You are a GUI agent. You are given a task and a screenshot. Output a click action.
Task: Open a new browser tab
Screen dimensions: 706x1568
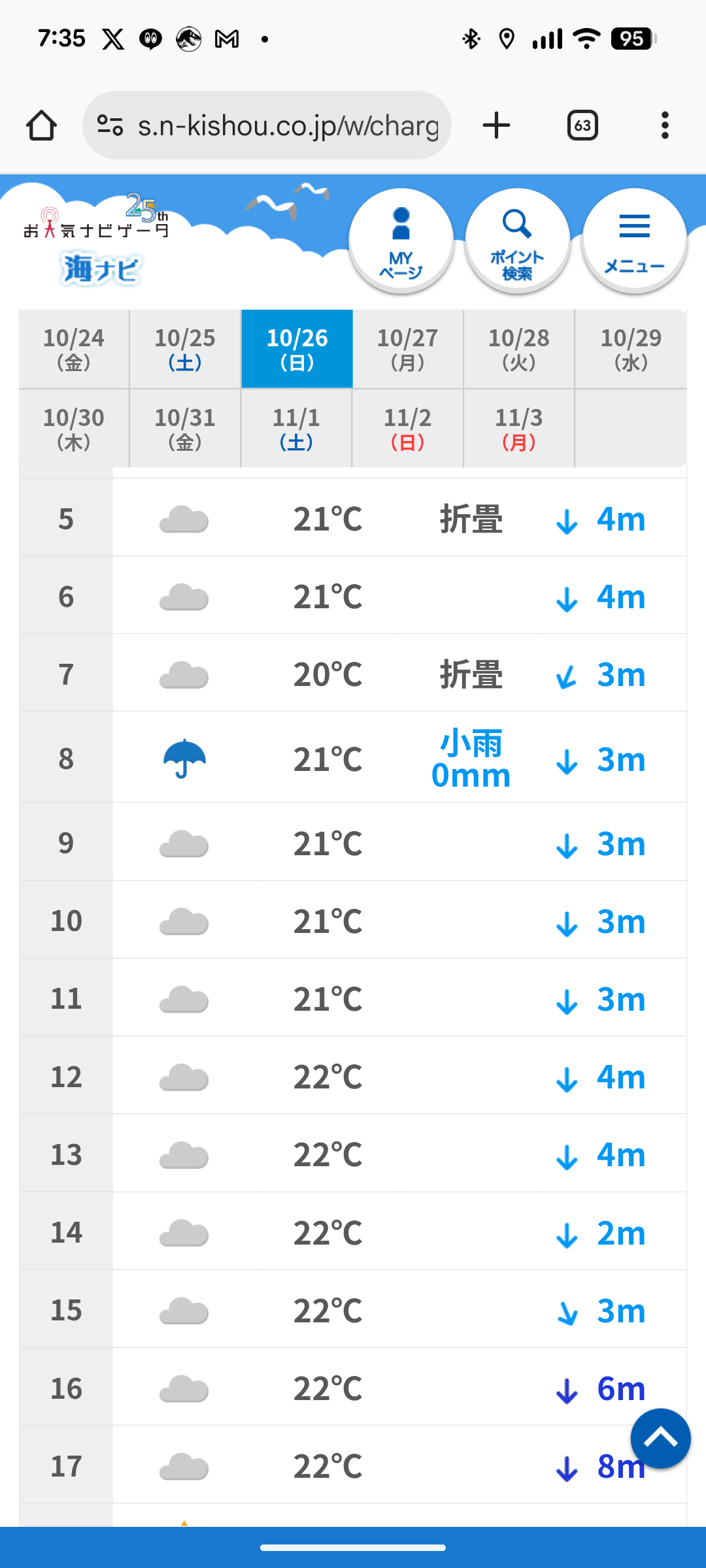(x=496, y=125)
